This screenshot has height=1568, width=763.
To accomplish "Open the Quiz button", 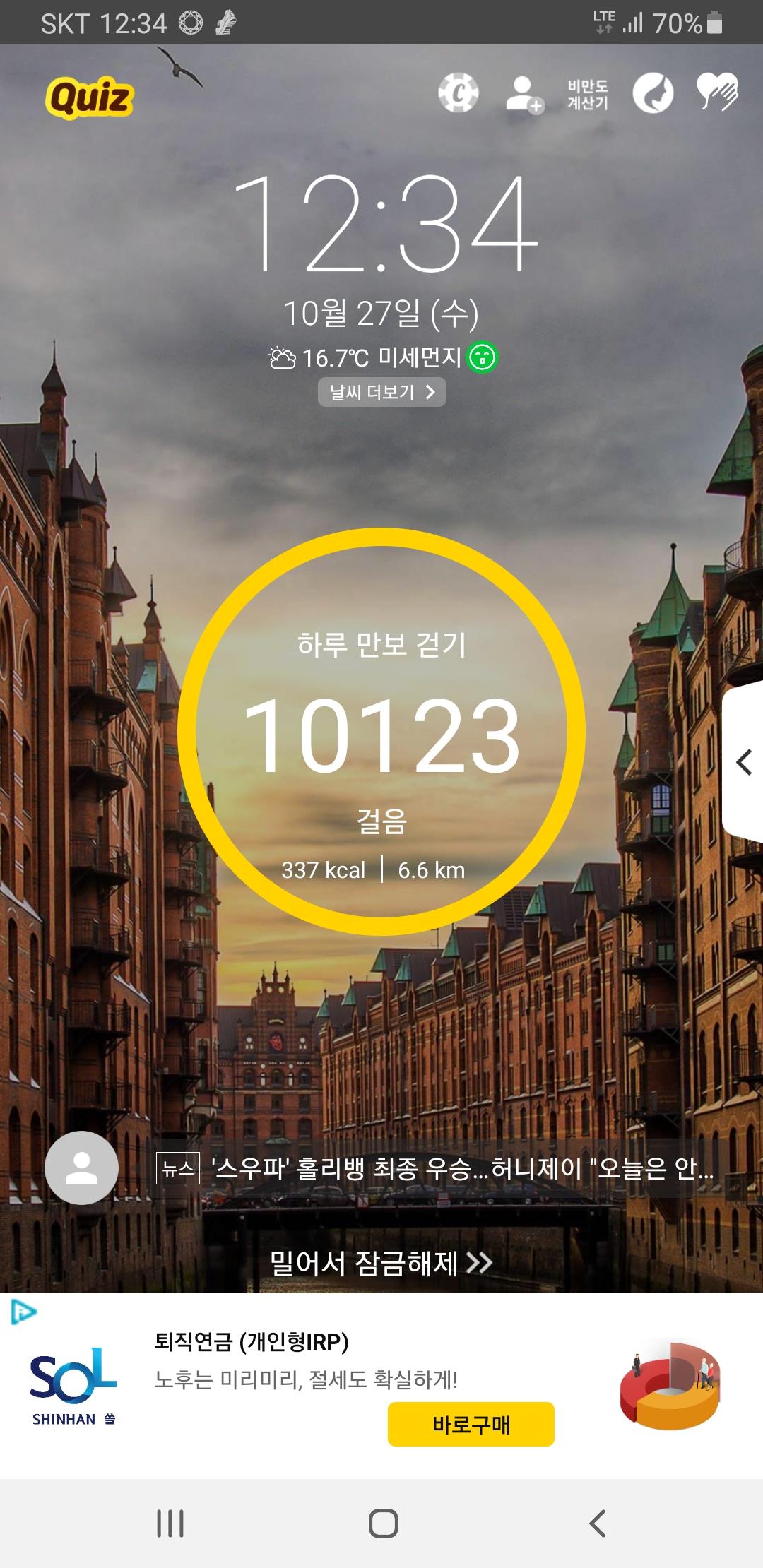I will coord(90,98).
